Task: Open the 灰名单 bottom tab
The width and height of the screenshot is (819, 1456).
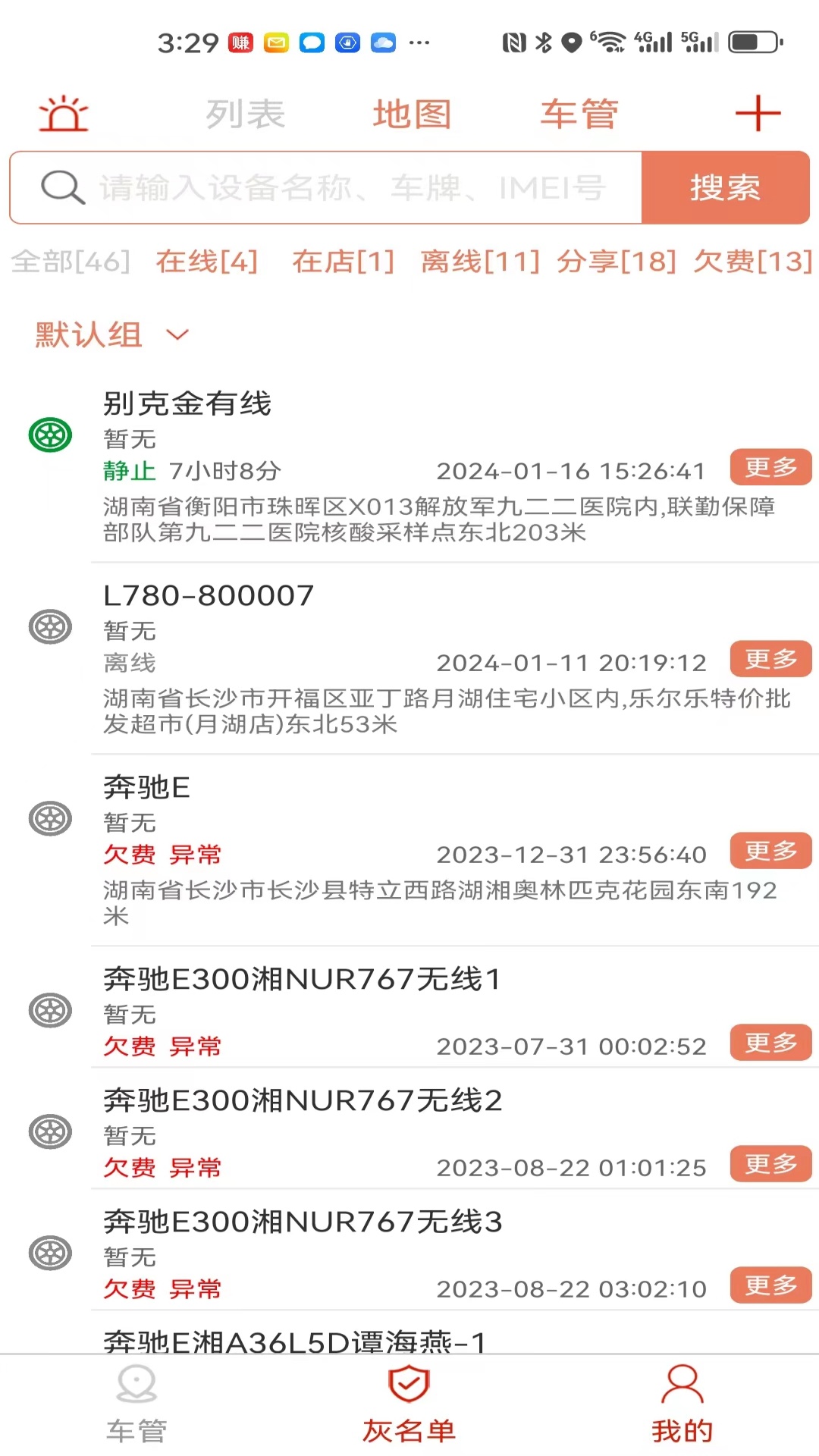Action: click(x=409, y=1404)
